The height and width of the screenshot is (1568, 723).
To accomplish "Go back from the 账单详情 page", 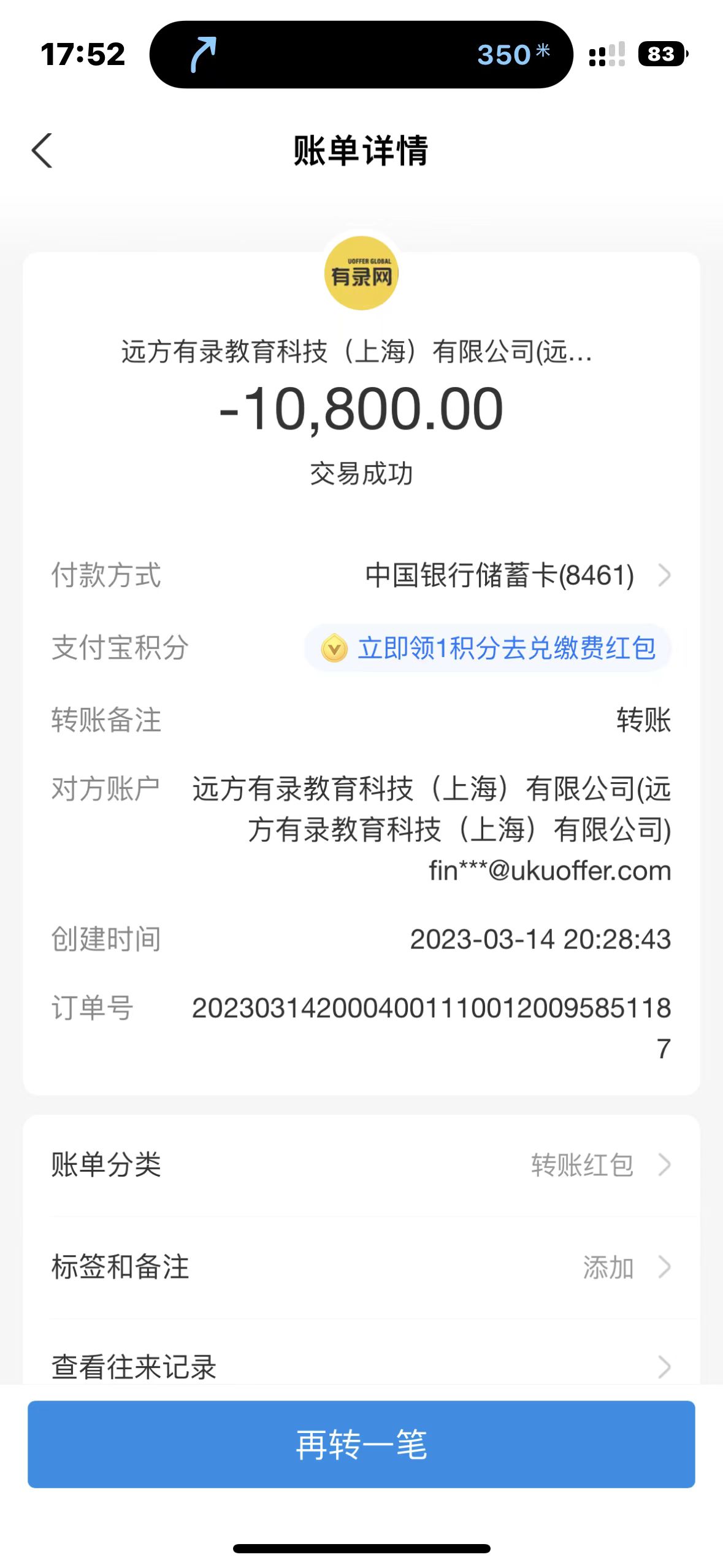I will click(x=42, y=150).
